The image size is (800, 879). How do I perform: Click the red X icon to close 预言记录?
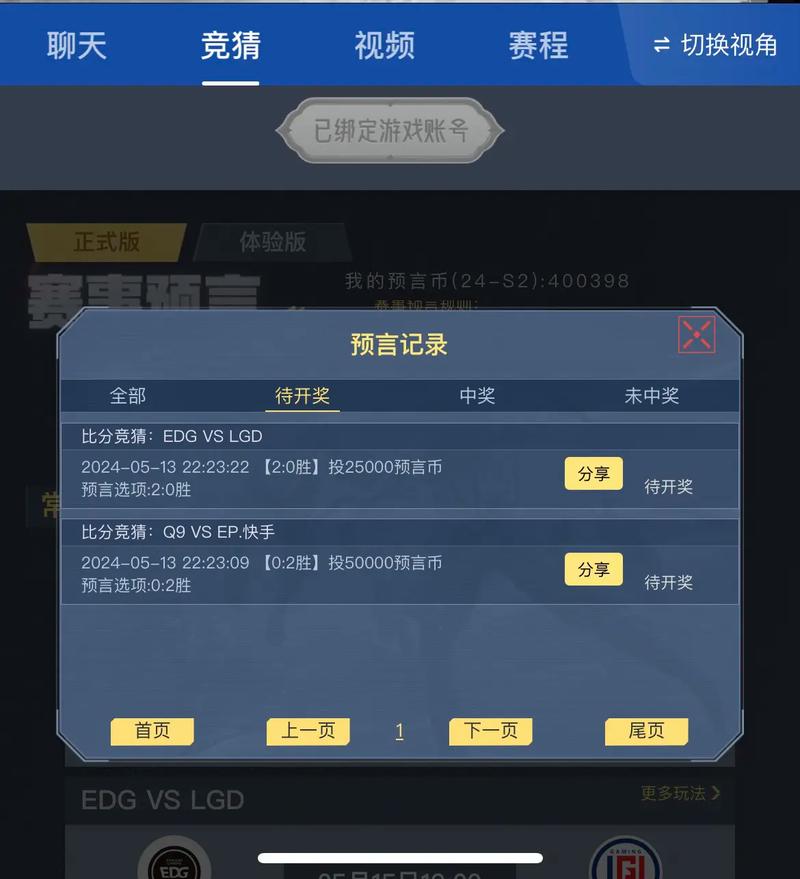696,336
